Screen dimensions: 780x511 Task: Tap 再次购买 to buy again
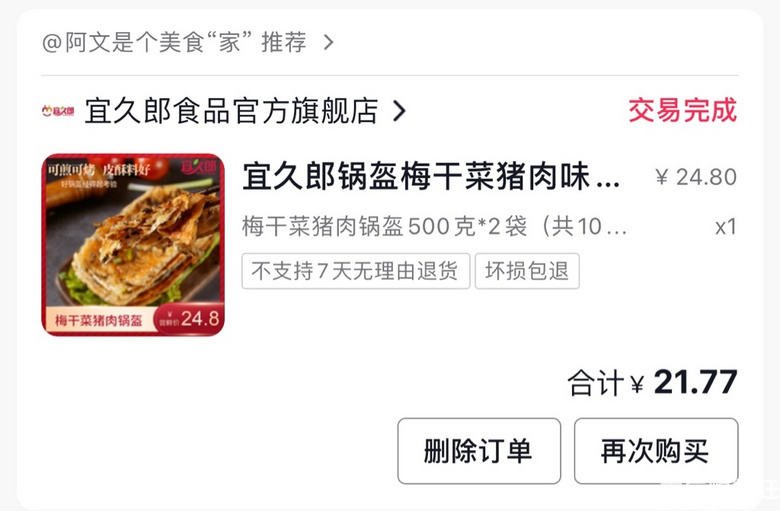point(655,451)
